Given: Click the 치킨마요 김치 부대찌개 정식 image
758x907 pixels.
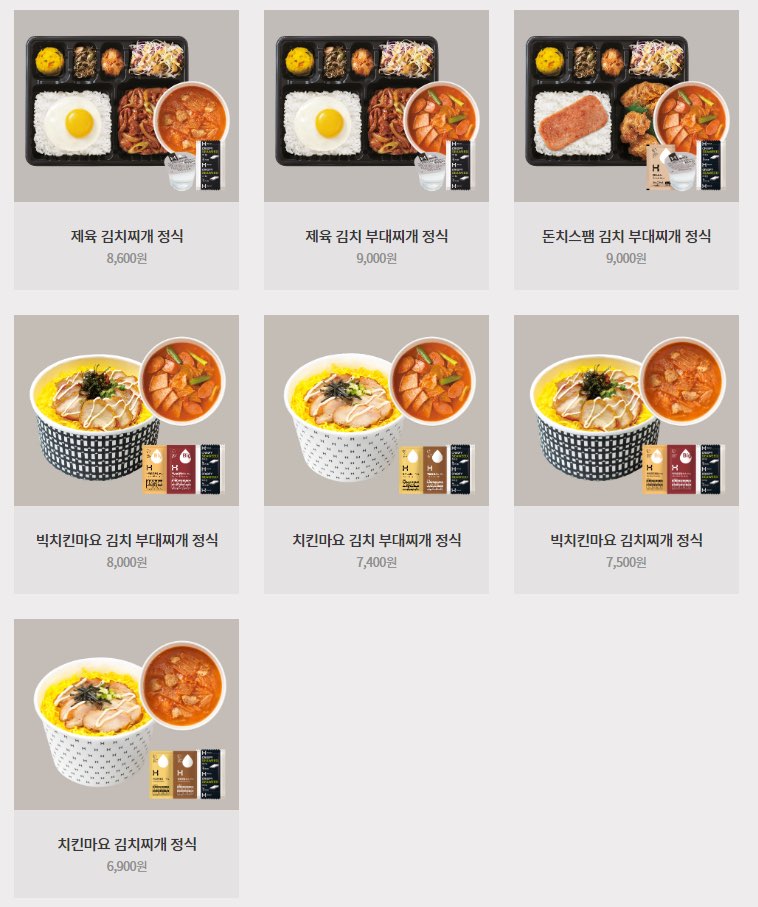Looking at the screenshot, I should tap(377, 410).
